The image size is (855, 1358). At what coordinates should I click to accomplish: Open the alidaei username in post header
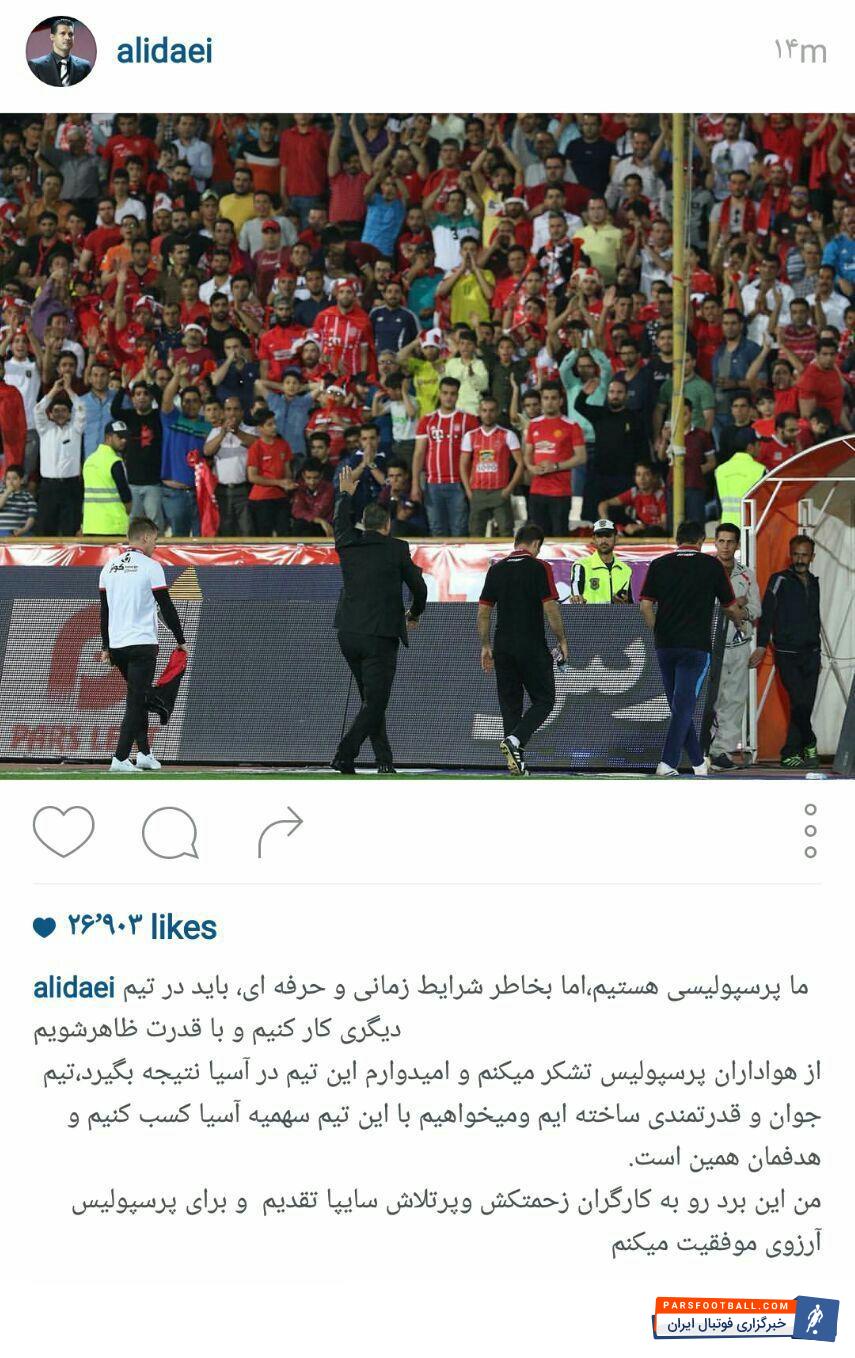click(x=164, y=51)
